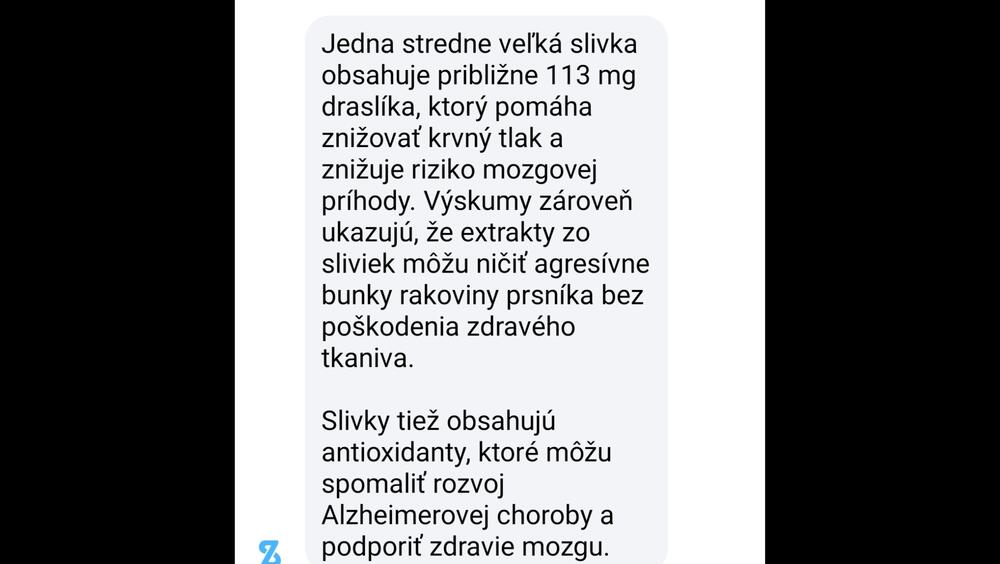Open the sender's avatar beside the message
Image resolution: width=1000 pixels, height=564 pixels.
point(270,551)
